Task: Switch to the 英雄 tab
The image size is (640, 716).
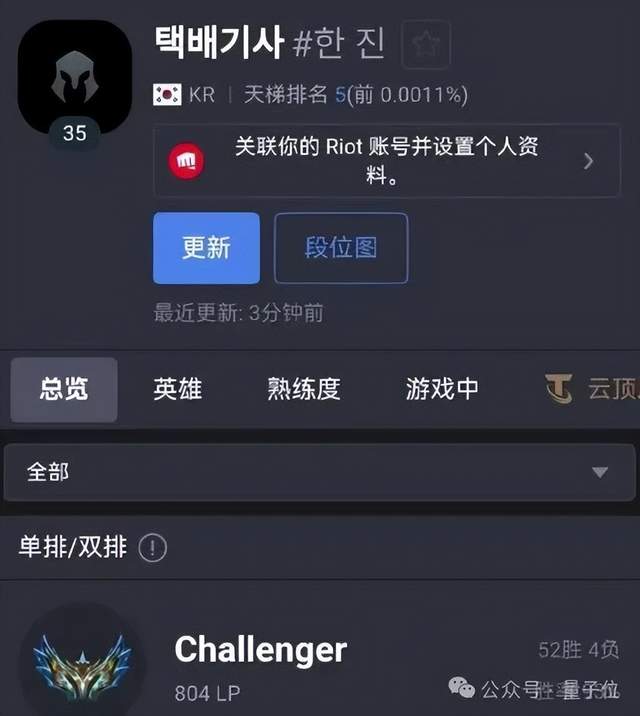Action: pos(178,389)
